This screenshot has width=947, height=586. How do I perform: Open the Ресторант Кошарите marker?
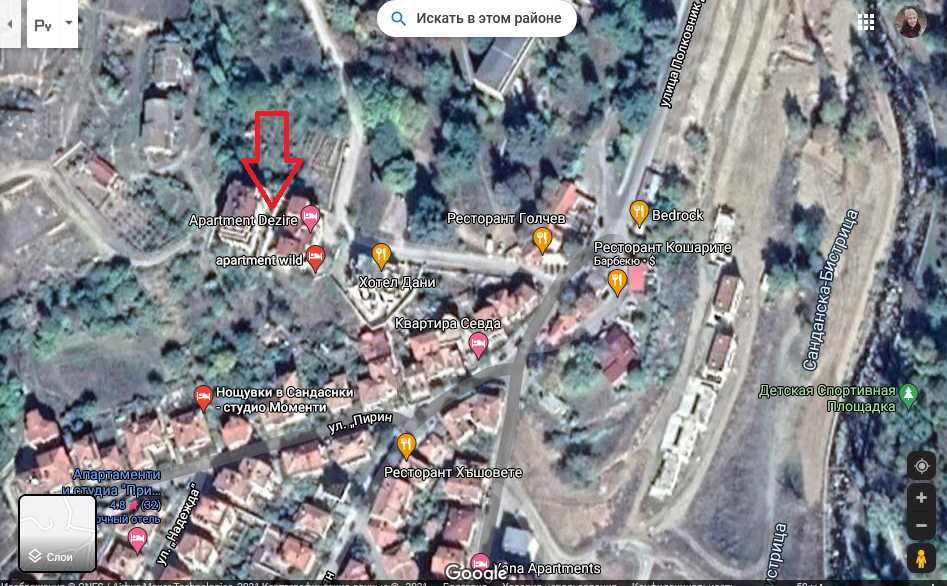617,281
